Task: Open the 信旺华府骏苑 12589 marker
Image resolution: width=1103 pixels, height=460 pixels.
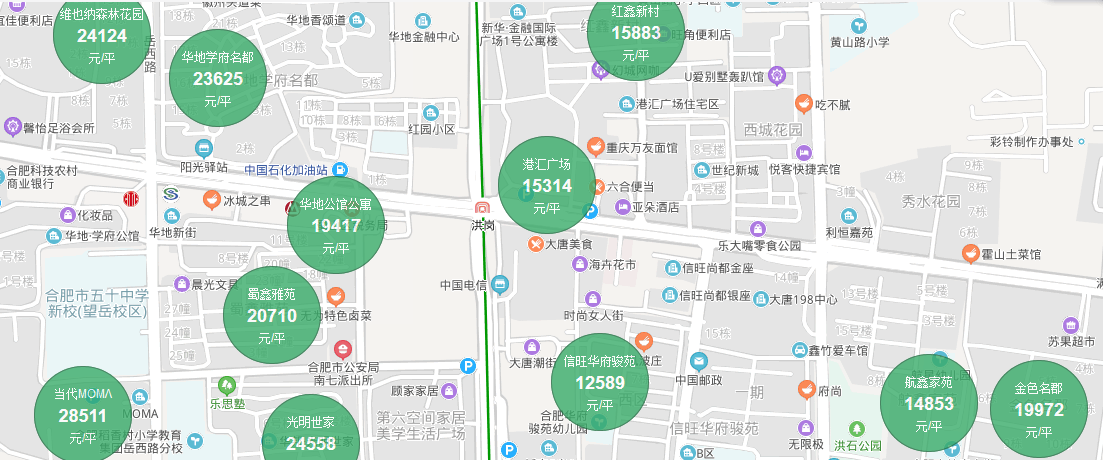Action: [x=600, y=381]
